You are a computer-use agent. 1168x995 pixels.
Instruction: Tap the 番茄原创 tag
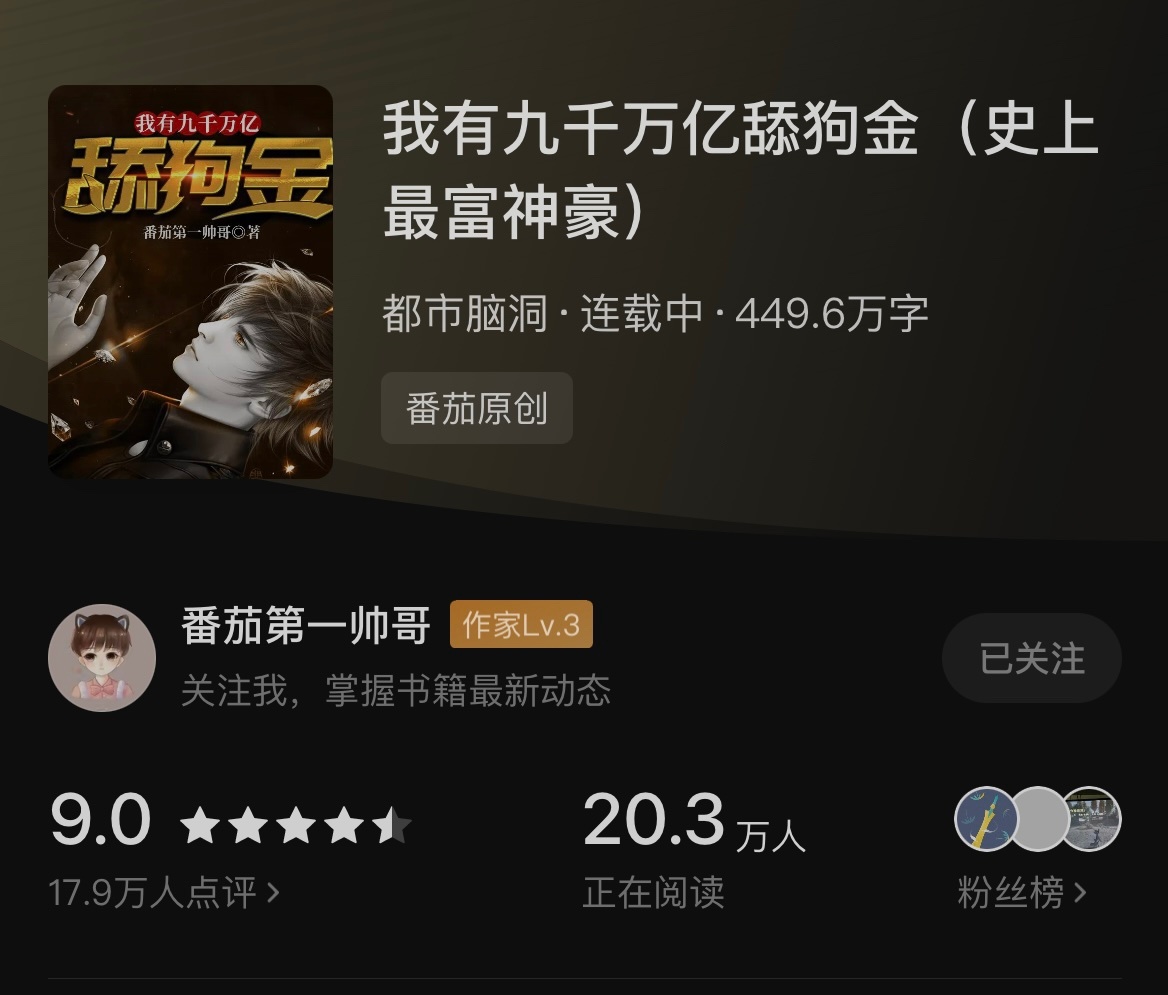tap(477, 408)
